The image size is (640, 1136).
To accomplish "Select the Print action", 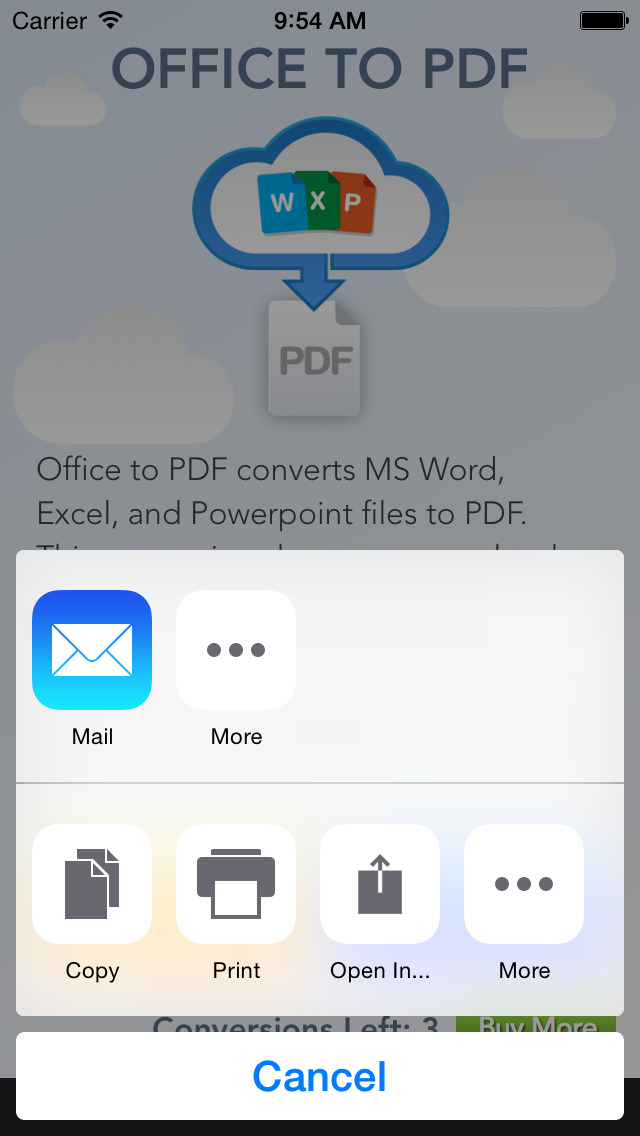I will 236,884.
